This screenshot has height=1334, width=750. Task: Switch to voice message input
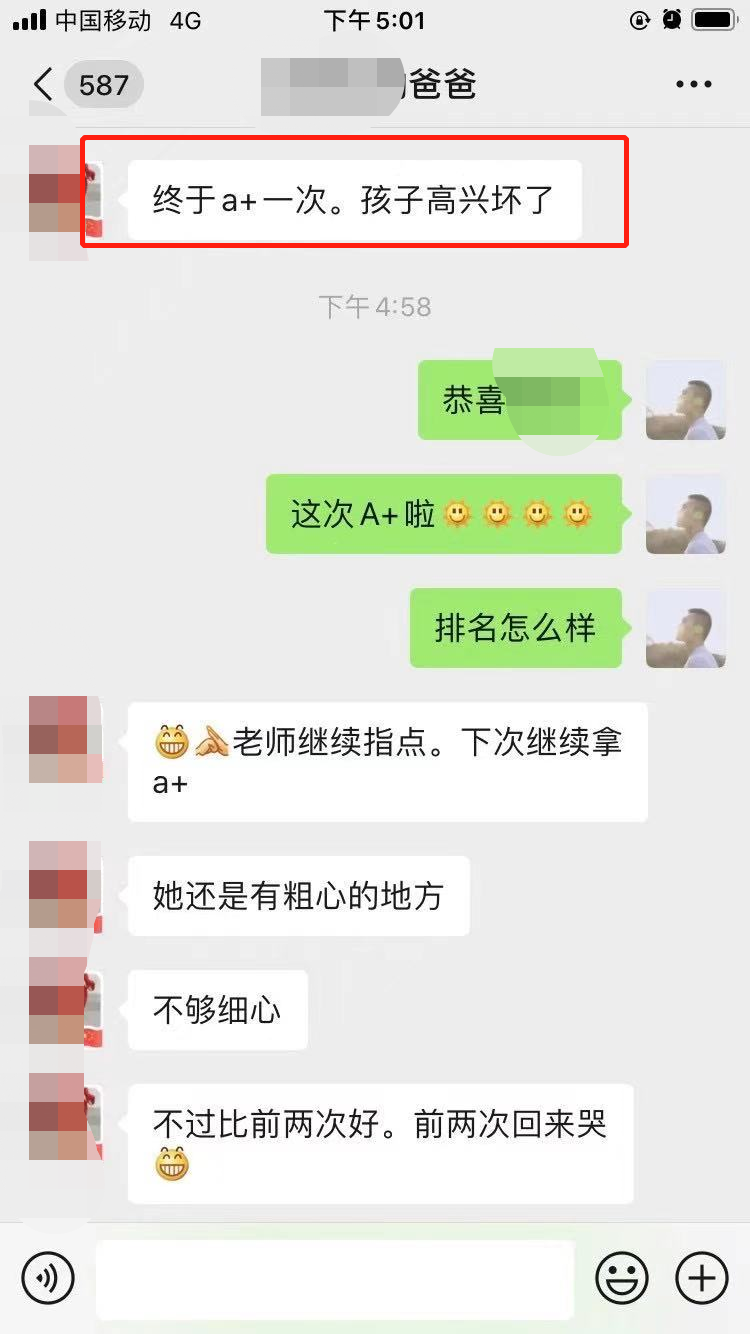pyautogui.click(x=48, y=1278)
